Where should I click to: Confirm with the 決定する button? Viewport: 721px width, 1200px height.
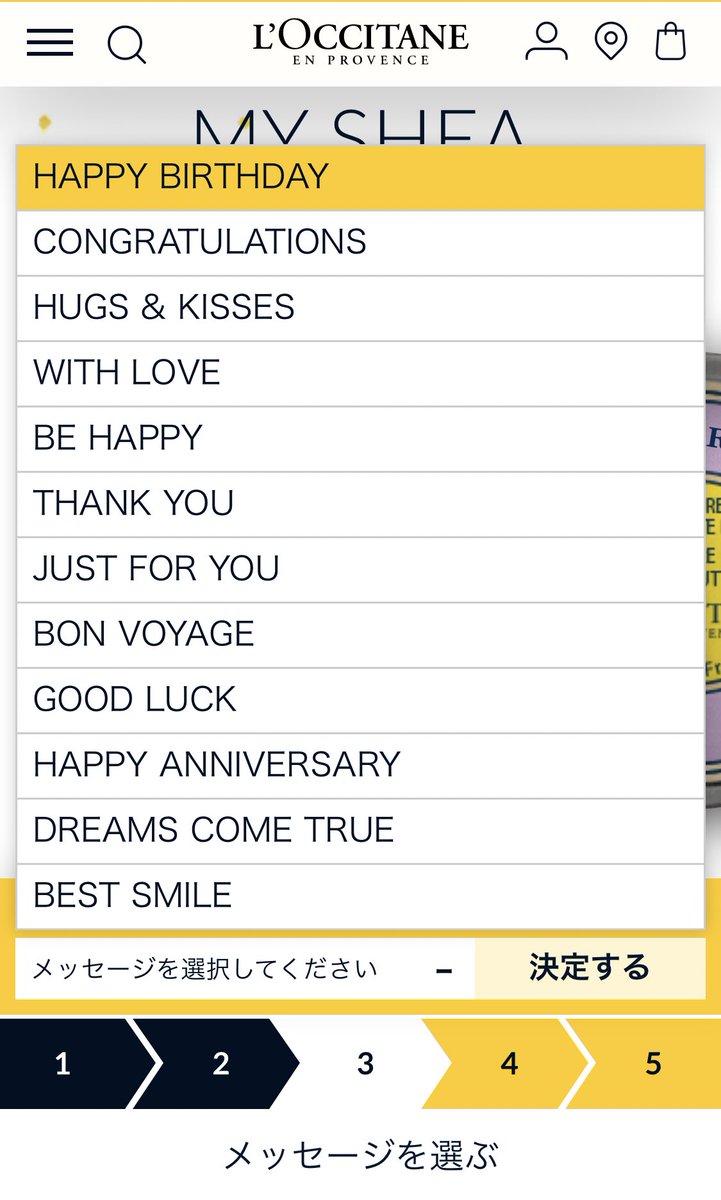[589, 968]
